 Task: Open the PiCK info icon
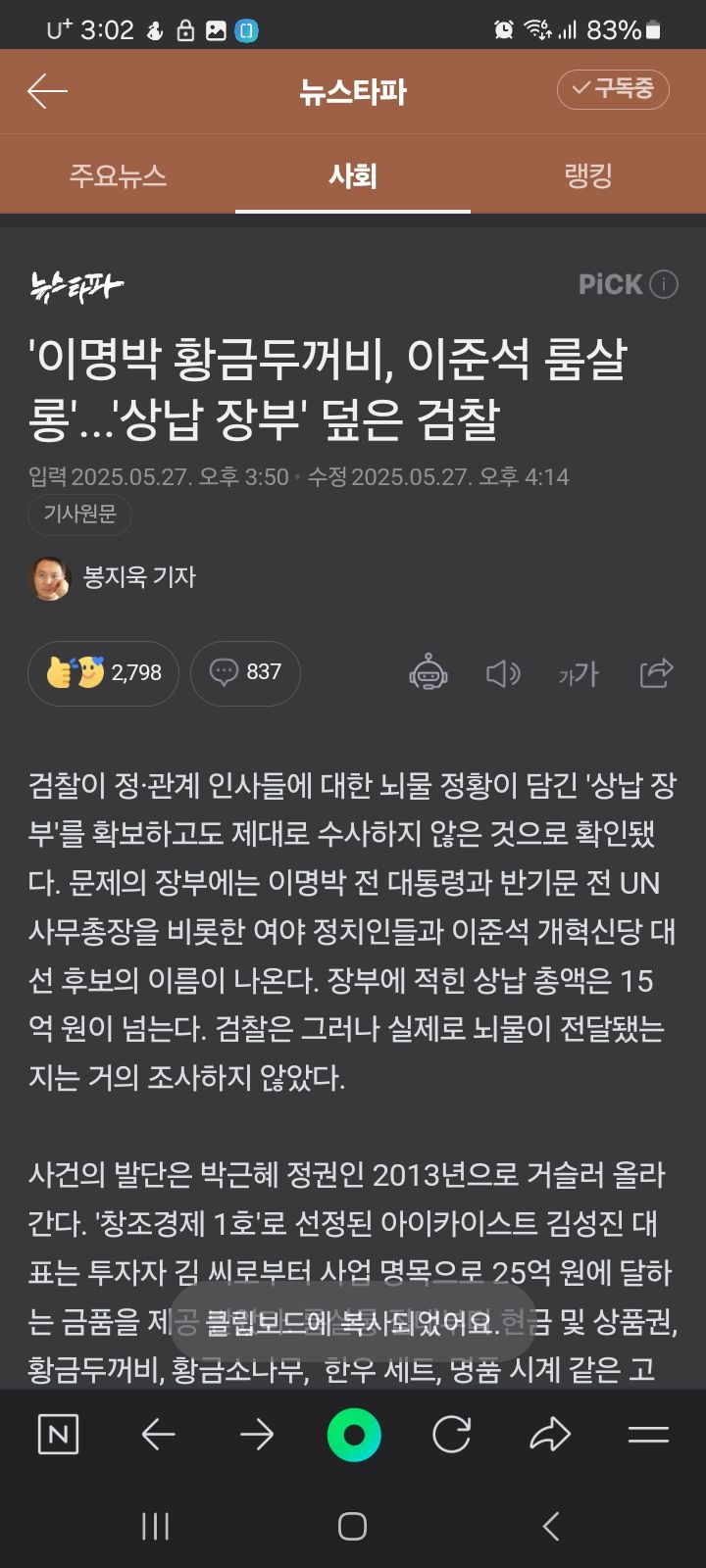coord(664,284)
